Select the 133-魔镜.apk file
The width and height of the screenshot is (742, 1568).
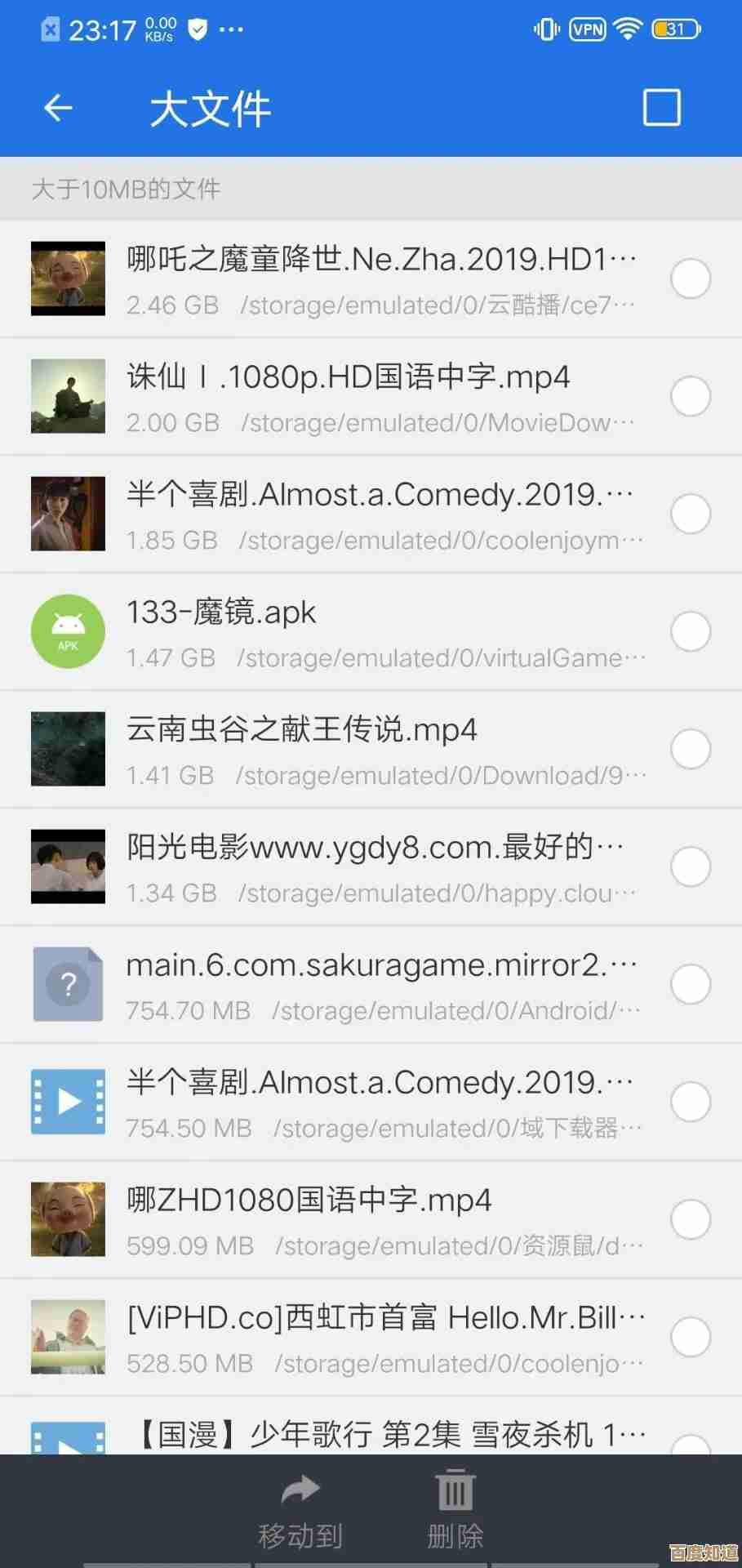coord(691,631)
